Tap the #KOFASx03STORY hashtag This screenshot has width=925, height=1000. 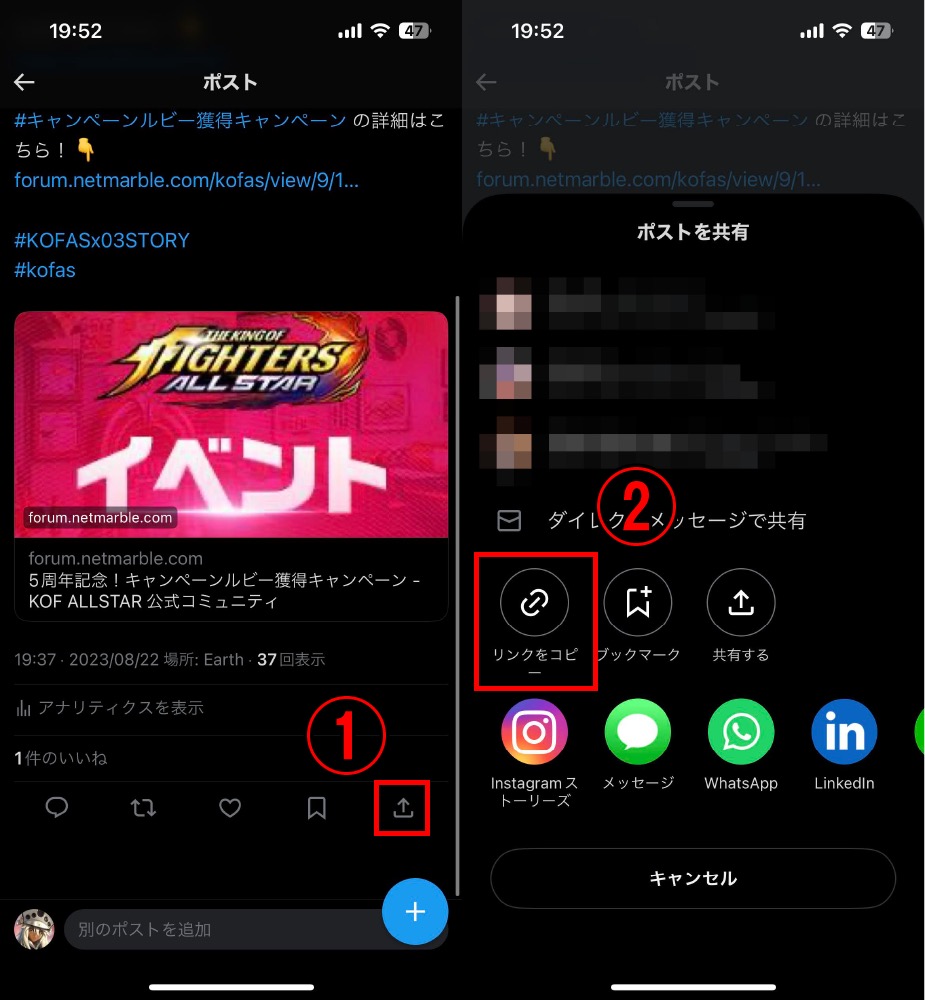click(102, 240)
